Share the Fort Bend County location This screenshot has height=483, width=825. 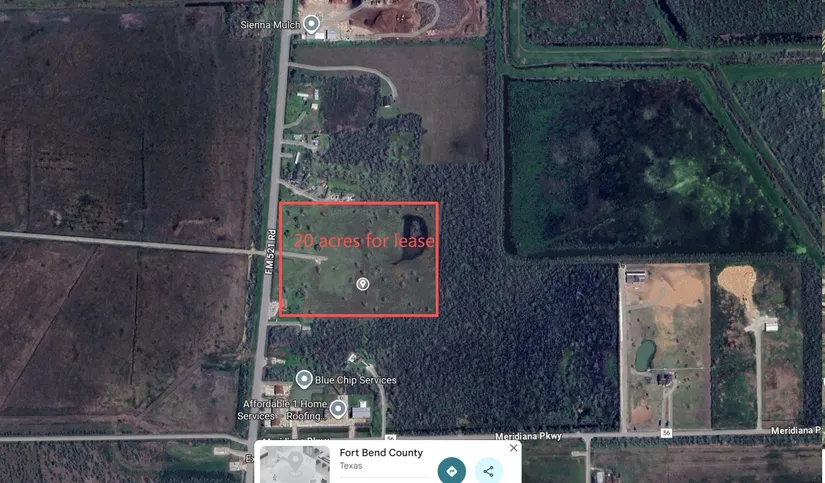[488, 471]
